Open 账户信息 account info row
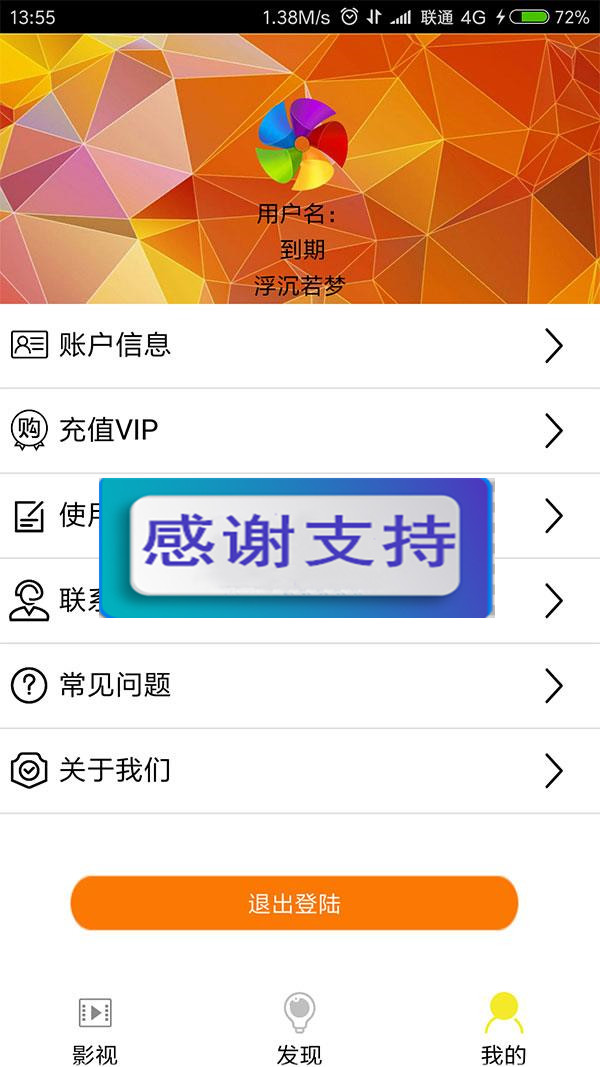Viewport: 600px width, 1067px height. pyautogui.click(x=300, y=345)
